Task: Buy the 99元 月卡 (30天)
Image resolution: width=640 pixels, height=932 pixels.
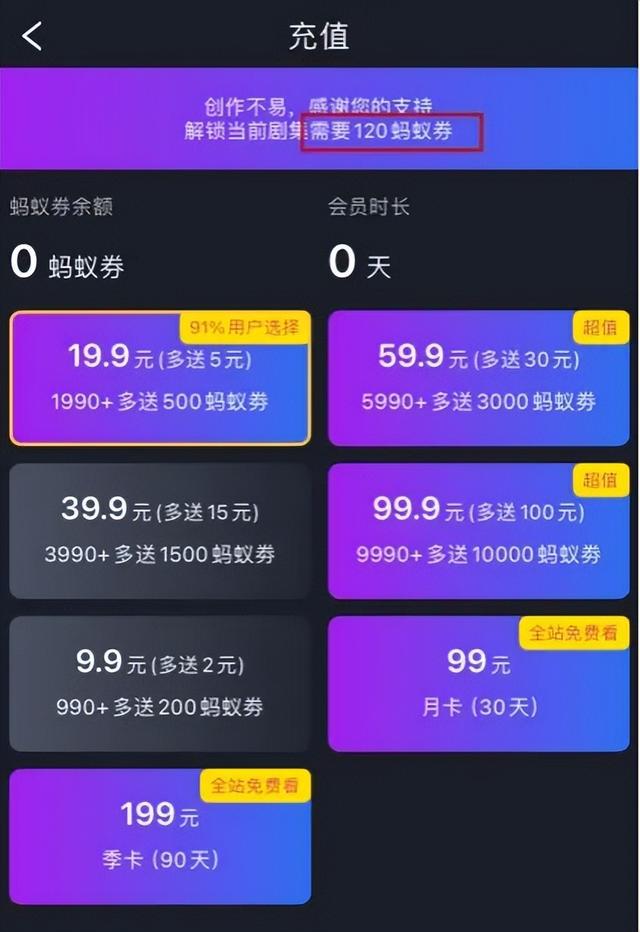Action: (478, 684)
